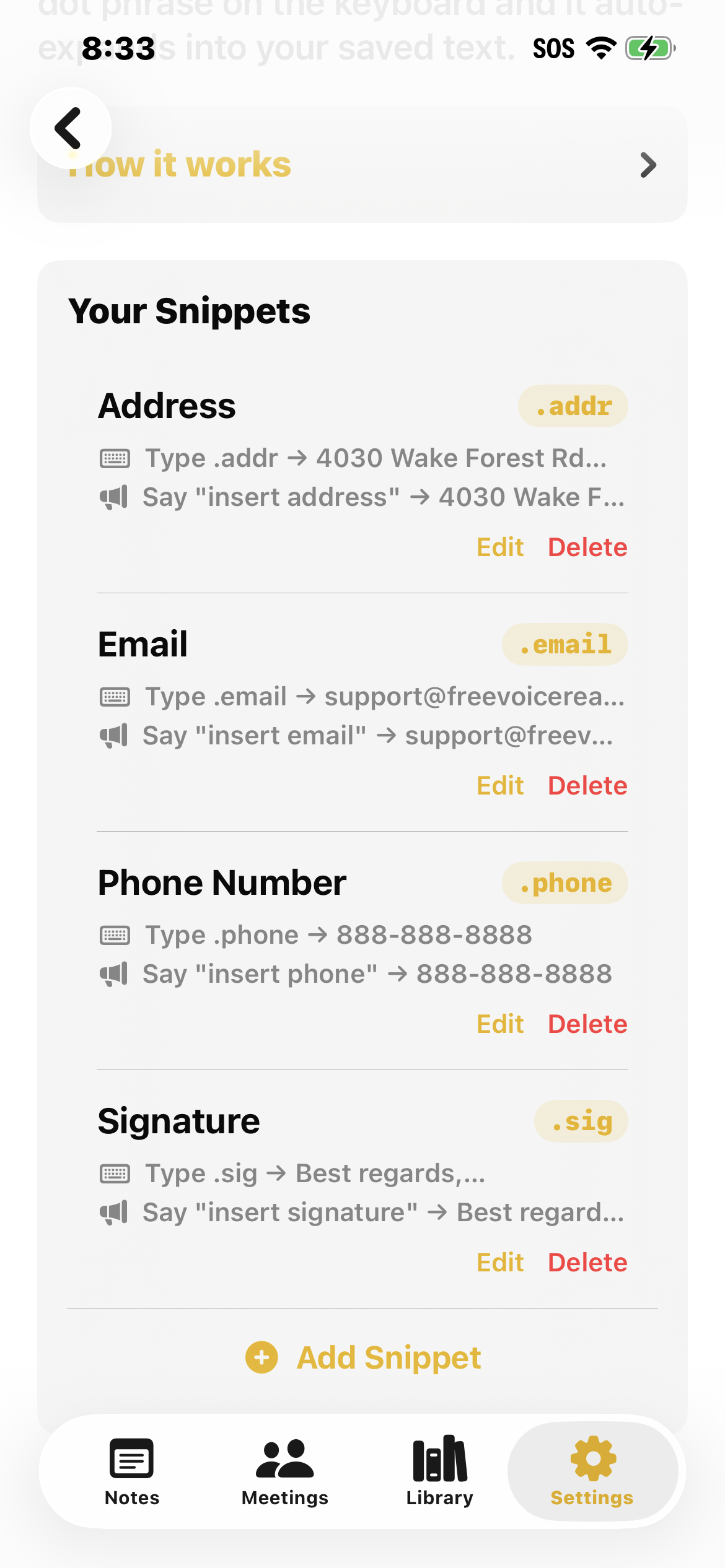Tap the back arrow icon
Image resolution: width=725 pixels, height=1568 pixels.
68,128
